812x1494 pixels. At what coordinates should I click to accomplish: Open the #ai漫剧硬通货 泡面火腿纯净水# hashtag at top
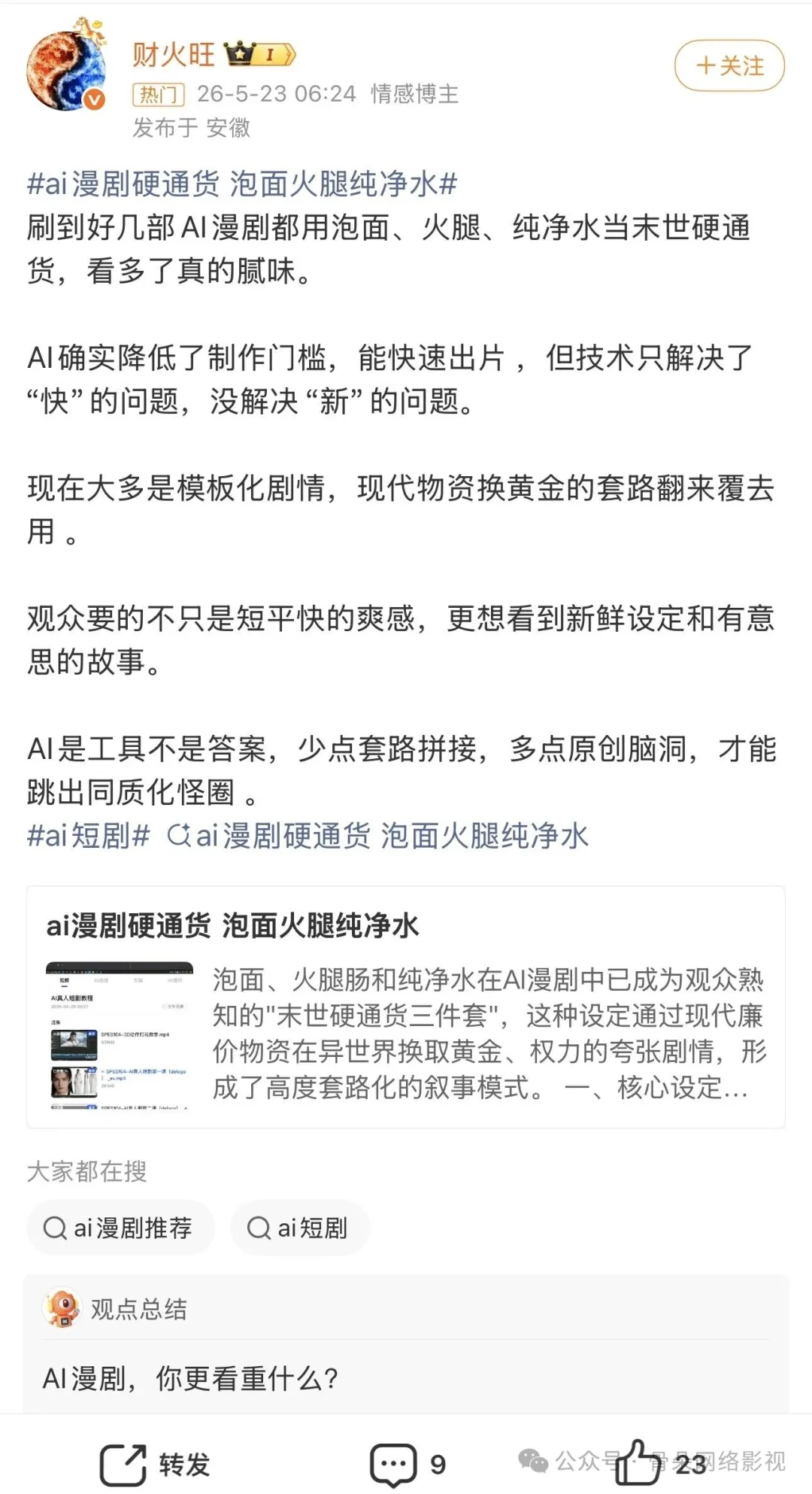point(242,183)
